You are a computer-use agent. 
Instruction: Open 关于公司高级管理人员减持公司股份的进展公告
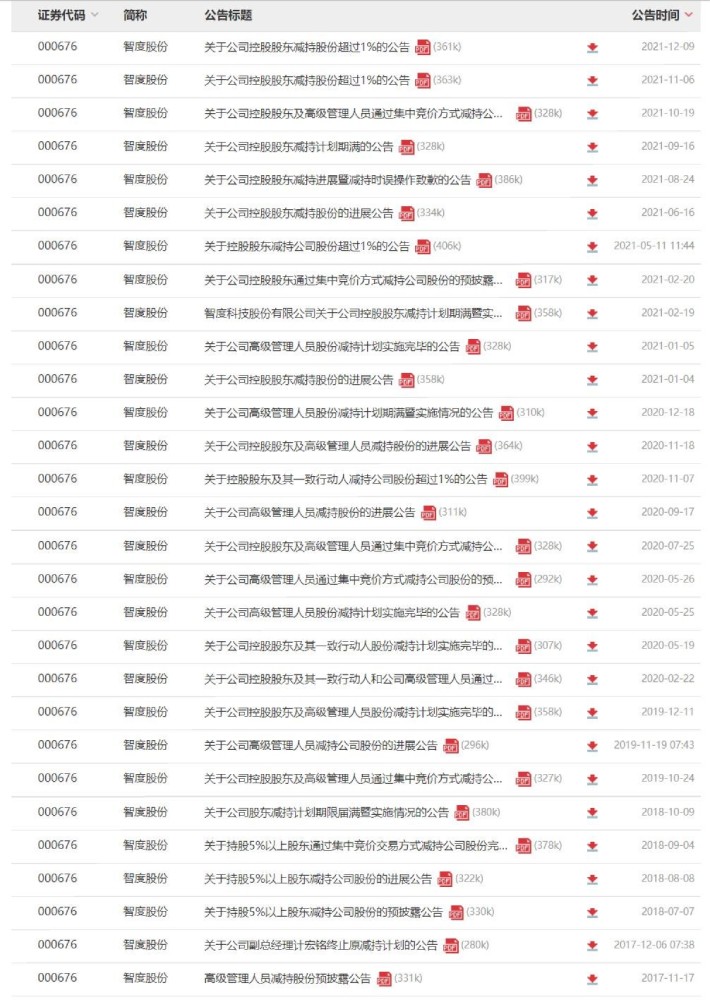320,745
